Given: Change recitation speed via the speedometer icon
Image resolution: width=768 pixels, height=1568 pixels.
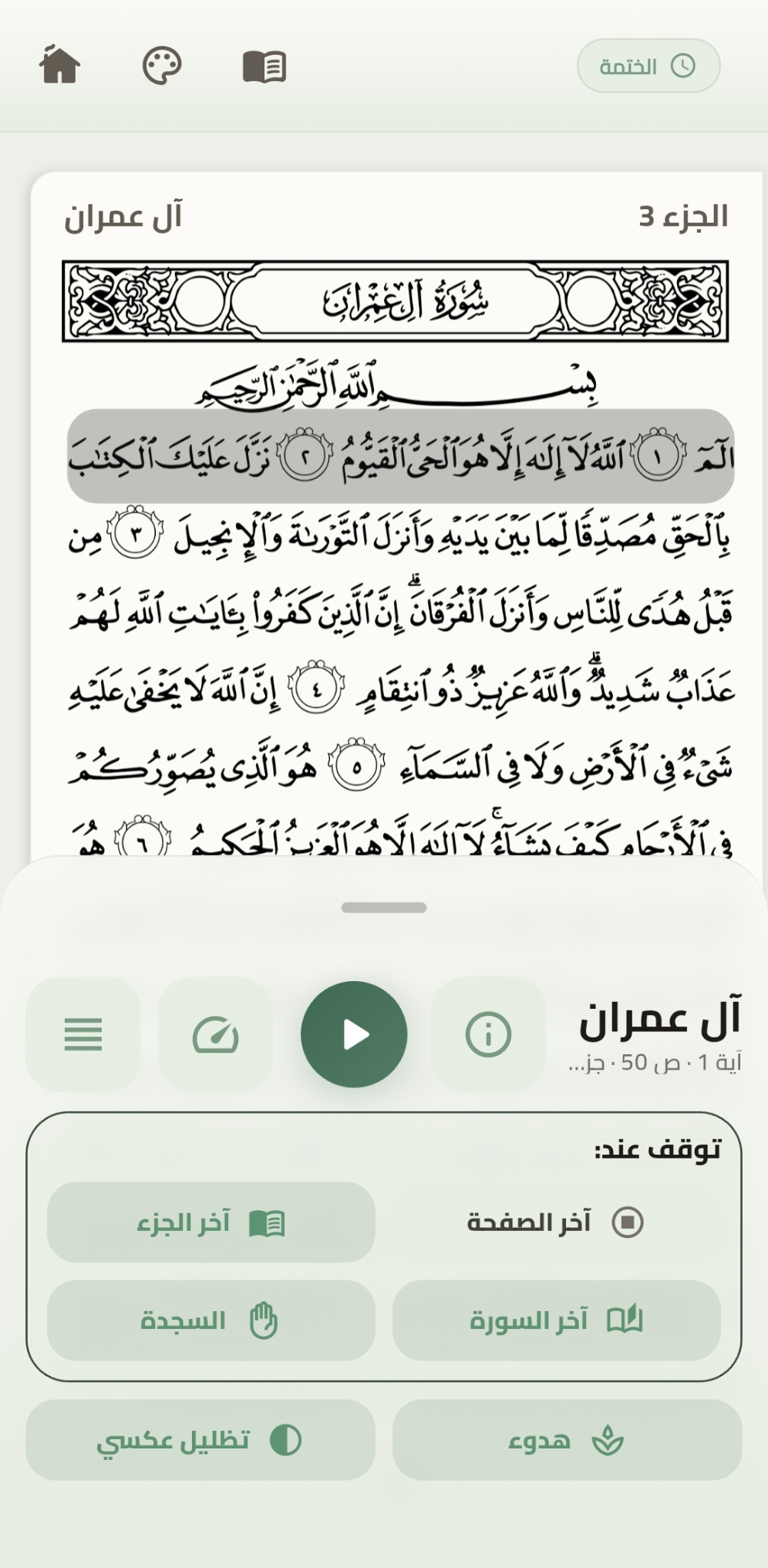Looking at the screenshot, I should click(217, 1035).
